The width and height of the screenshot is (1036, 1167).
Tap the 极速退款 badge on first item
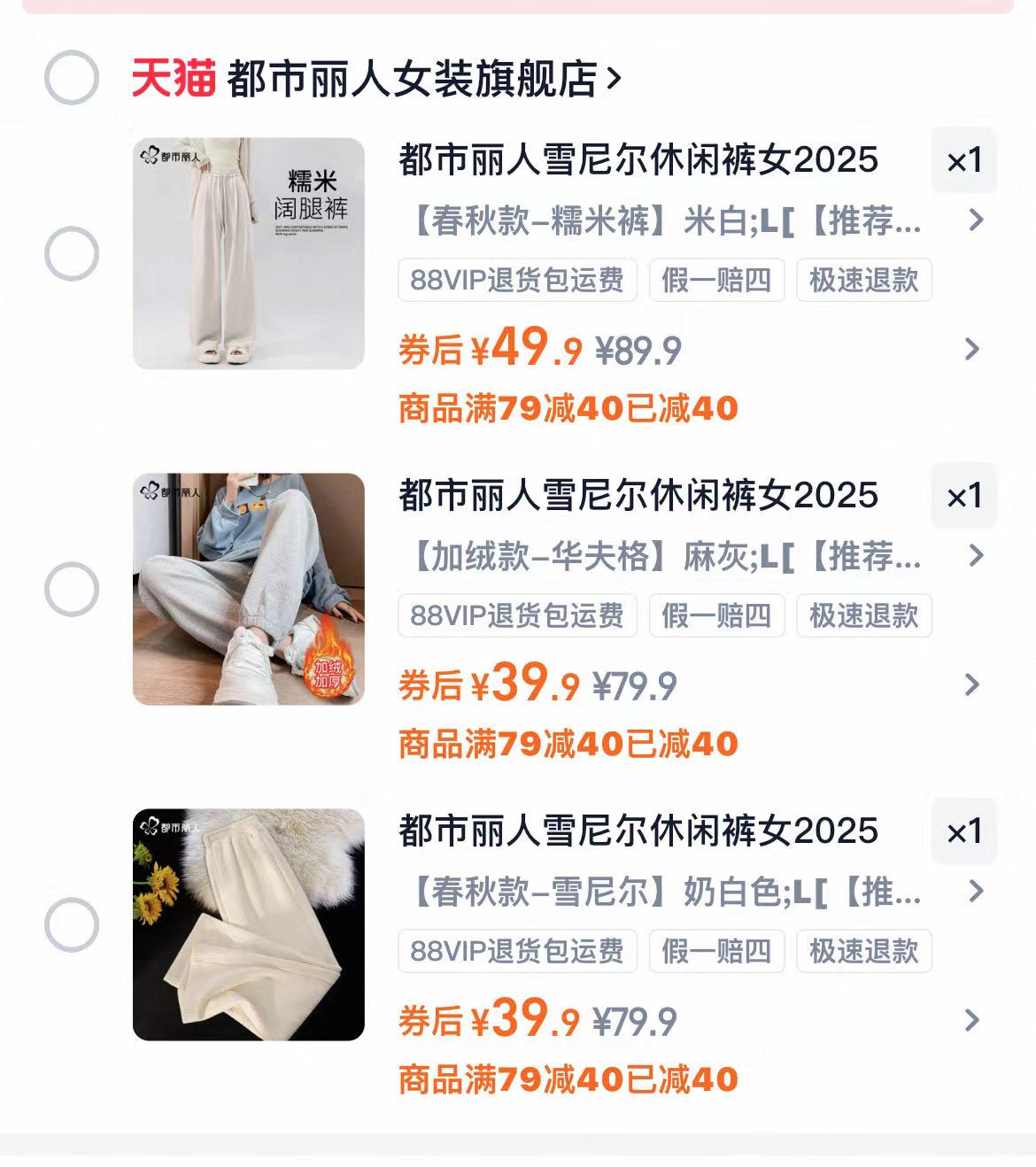click(864, 281)
